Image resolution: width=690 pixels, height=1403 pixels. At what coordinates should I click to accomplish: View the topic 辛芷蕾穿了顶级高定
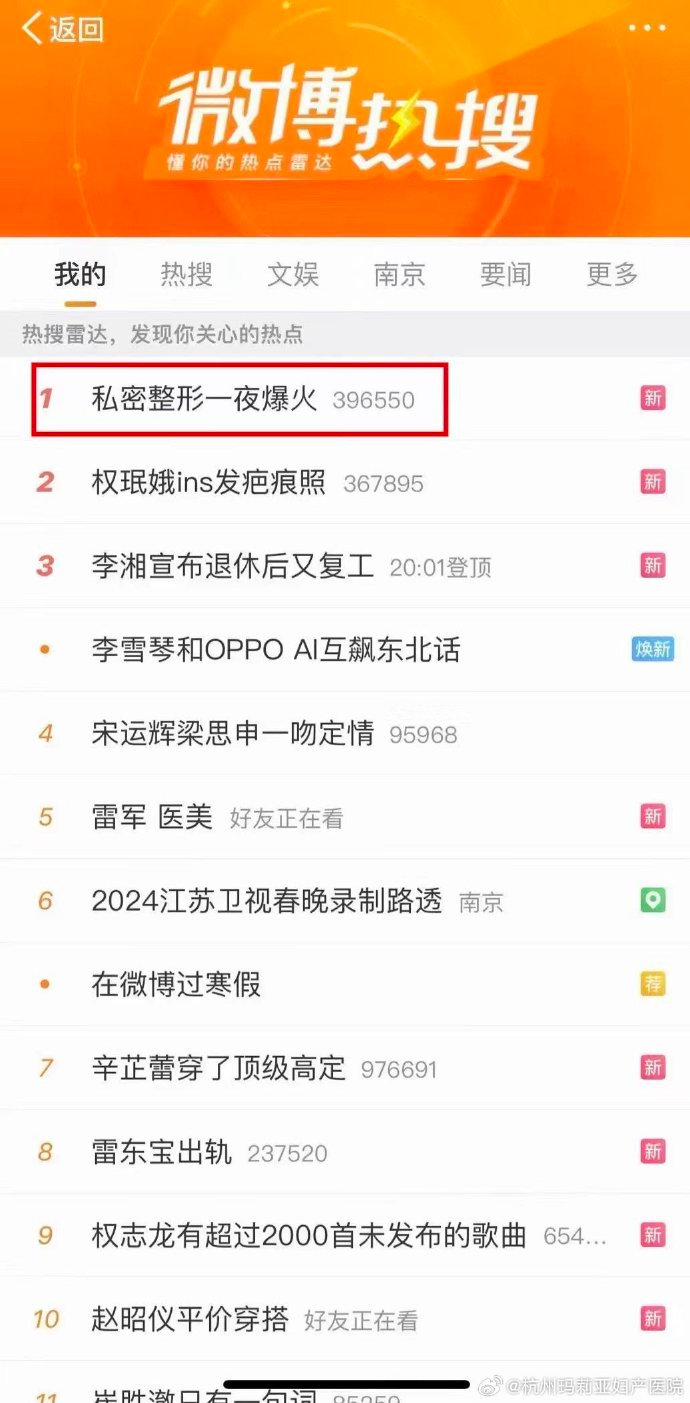[x=218, y=1068]
